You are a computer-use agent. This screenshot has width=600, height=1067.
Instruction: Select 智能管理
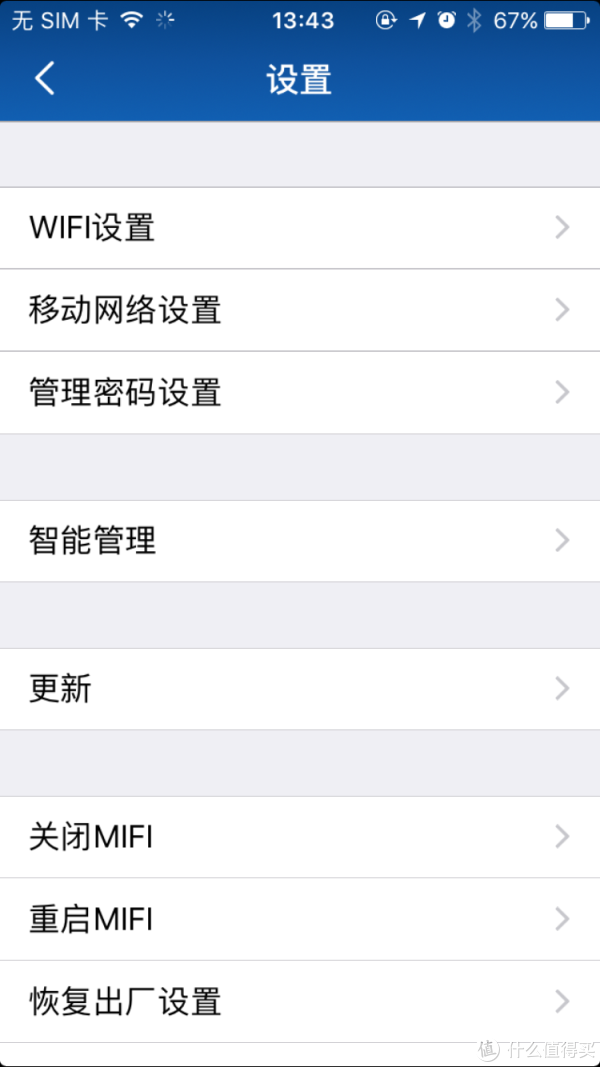[300, 541]
